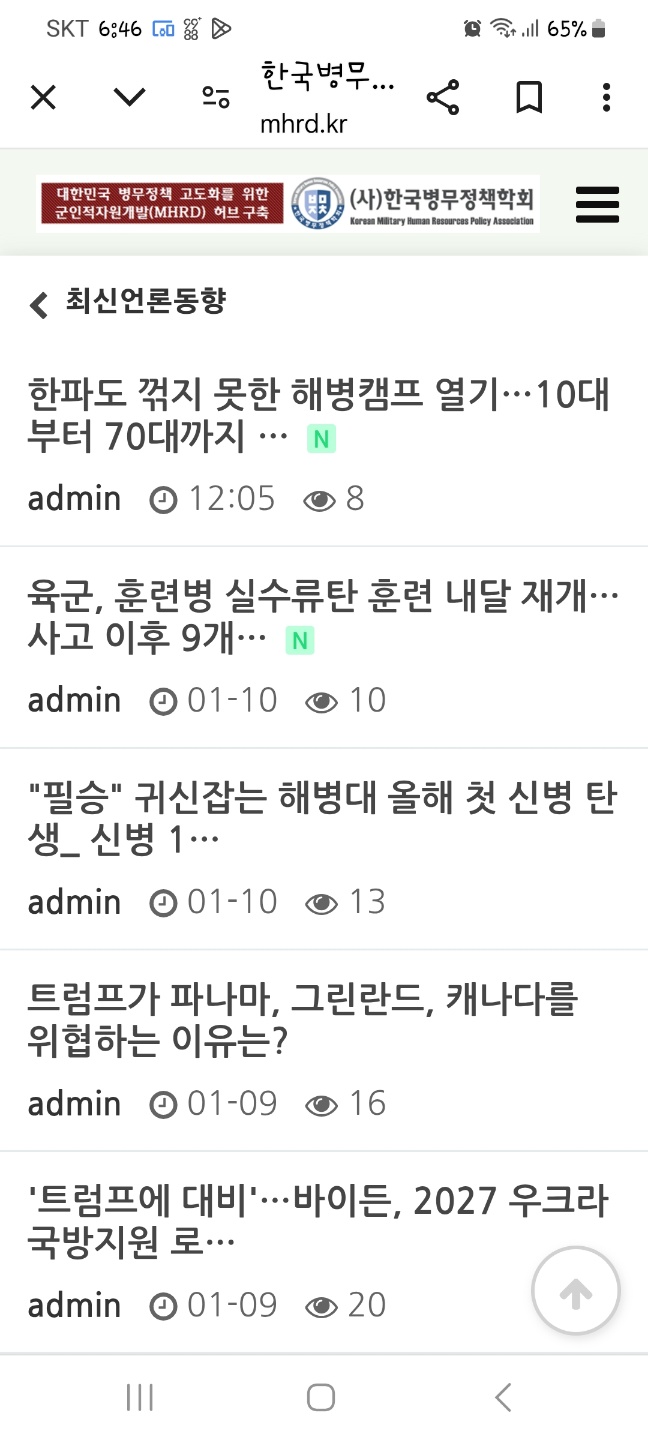The width and height of the screenshot is (648, 1440).
Task: Bookmark this page
Action: click(528, 97)
